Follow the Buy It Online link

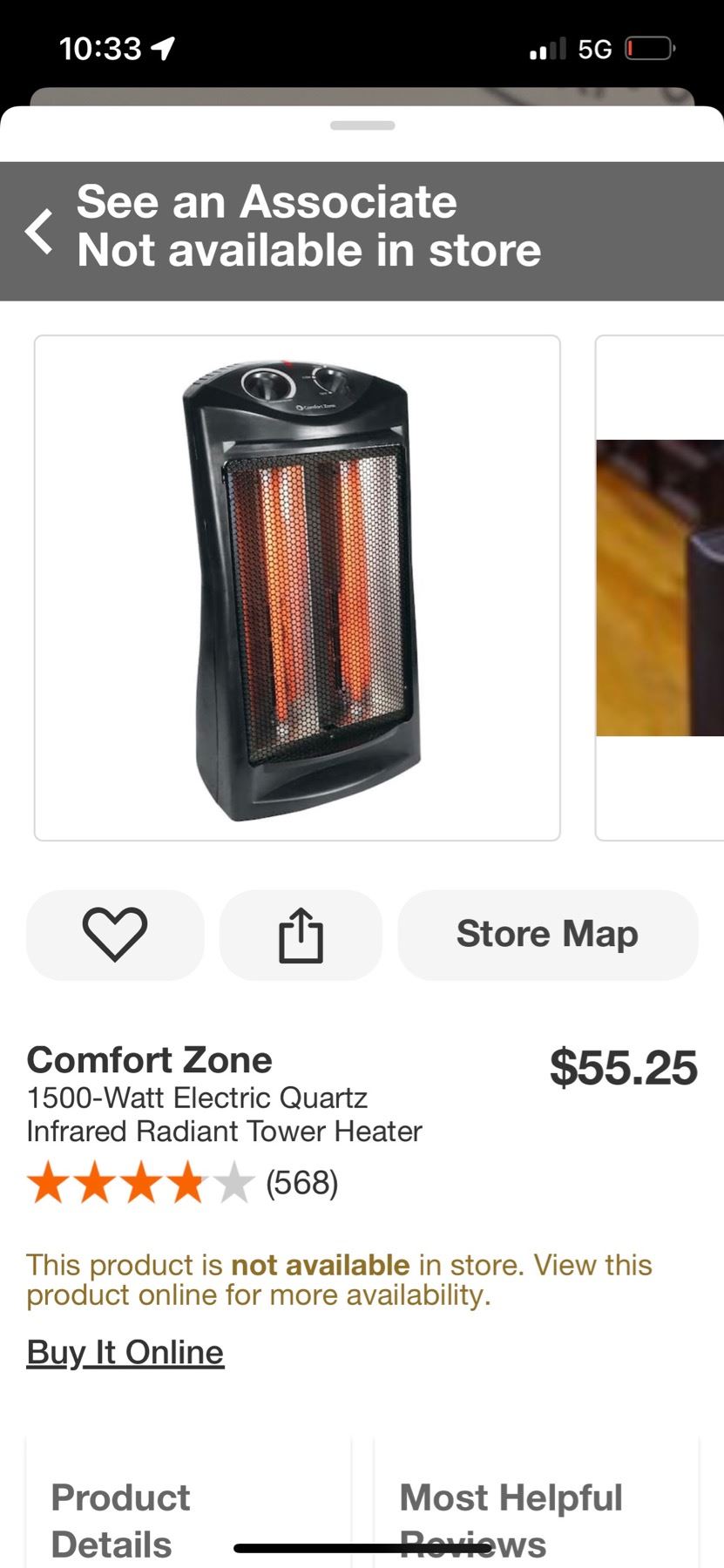(125, 1352)
